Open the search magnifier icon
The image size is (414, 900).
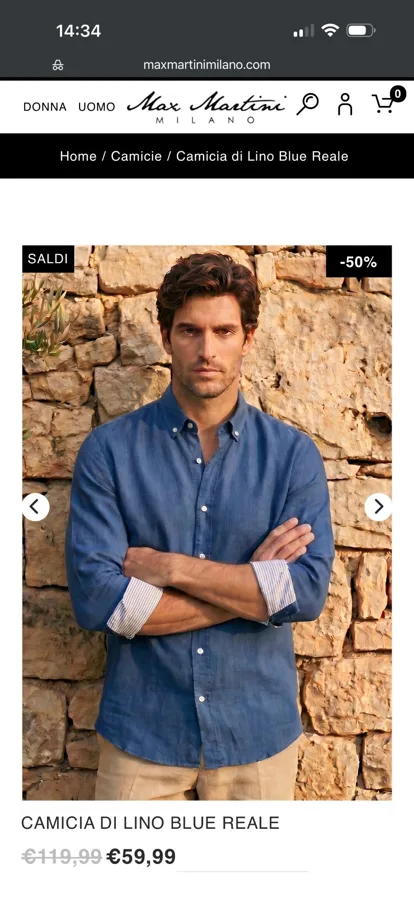(307, 104)
